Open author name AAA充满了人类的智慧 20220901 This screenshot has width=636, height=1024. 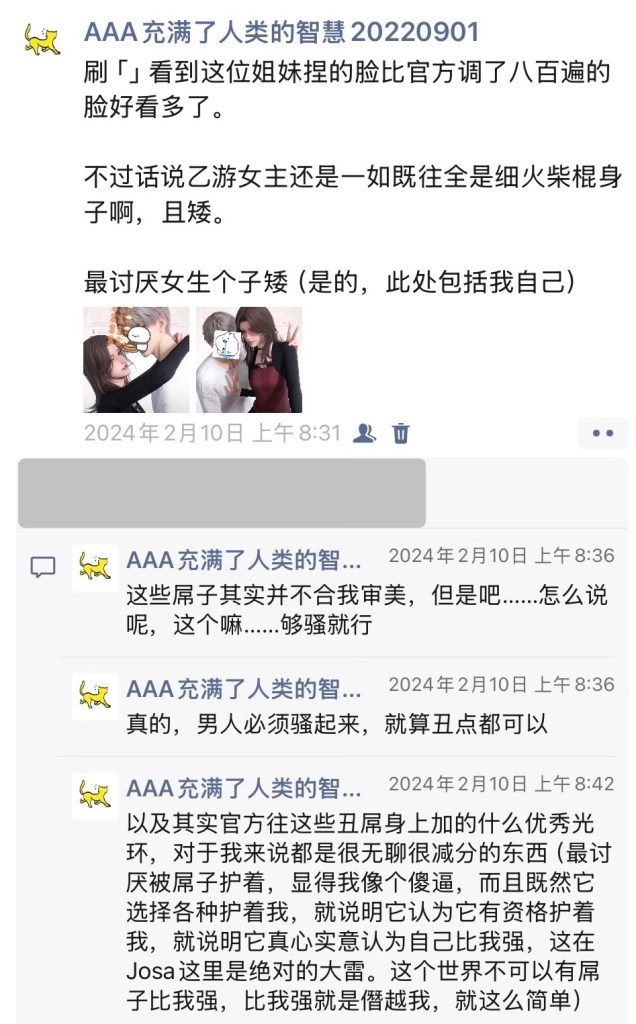(282, 32)
